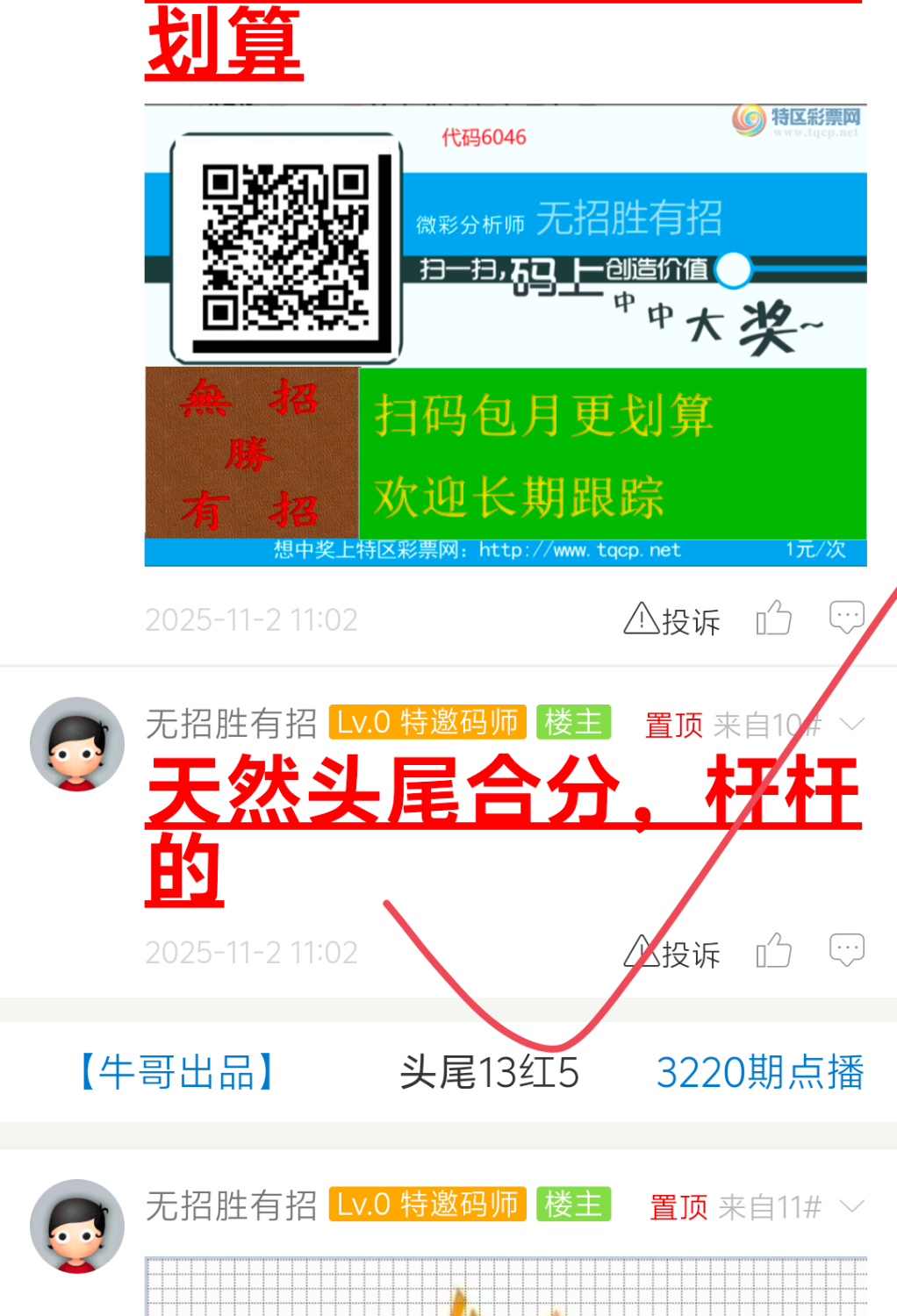897x1316 pixels.
Task: Click the thumbs-up icon under the top post
Action: click(774, 618)
